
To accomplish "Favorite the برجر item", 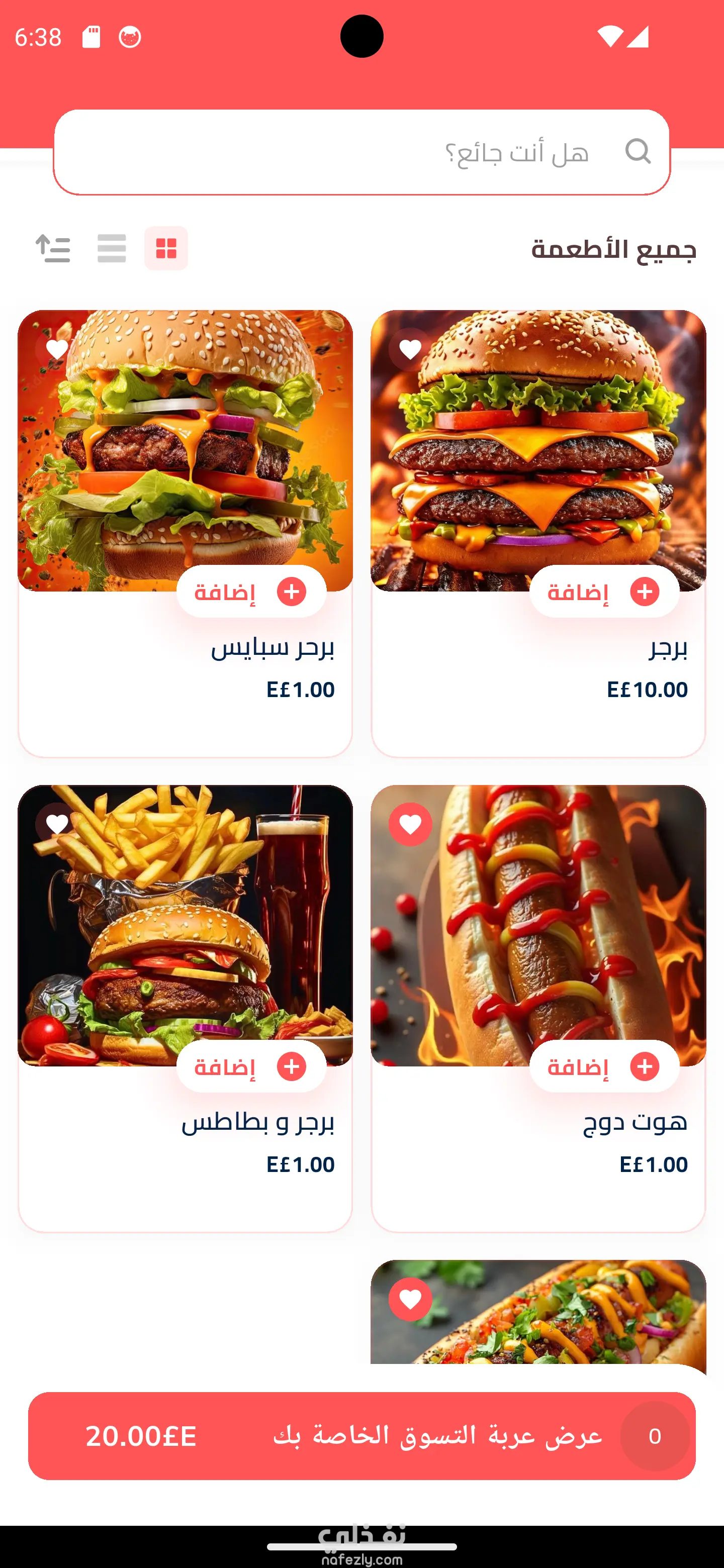I will point(410,350).
